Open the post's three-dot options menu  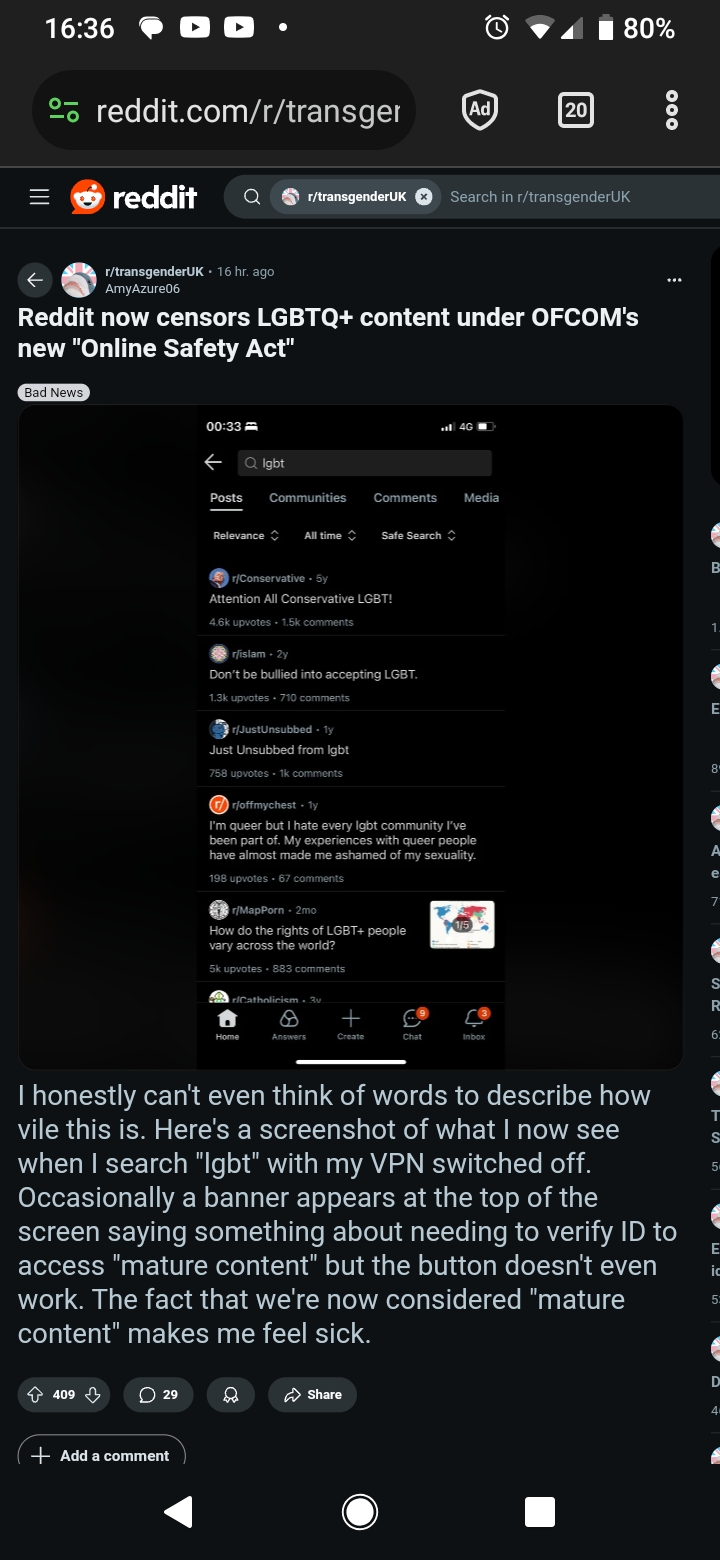tap(674, 280)
